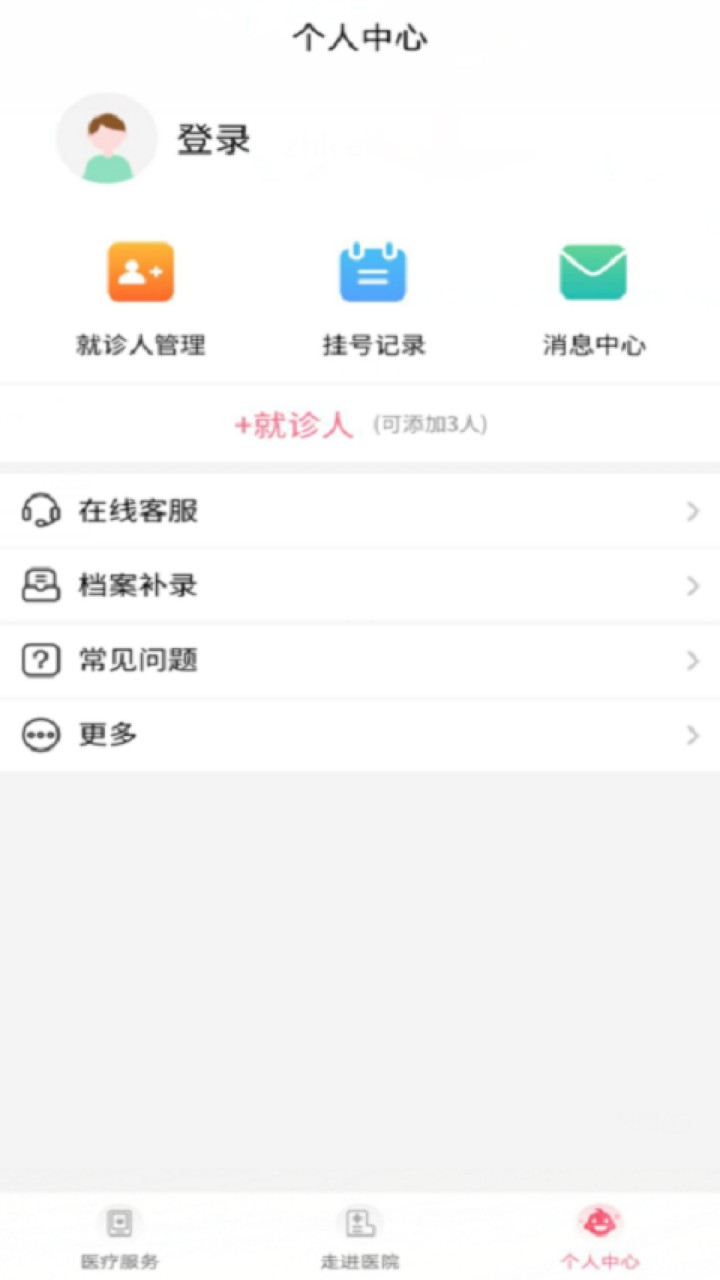Switch to the 医疗服务 tab
Viewport: 720px width, 1280px height.
point(120,1237)
